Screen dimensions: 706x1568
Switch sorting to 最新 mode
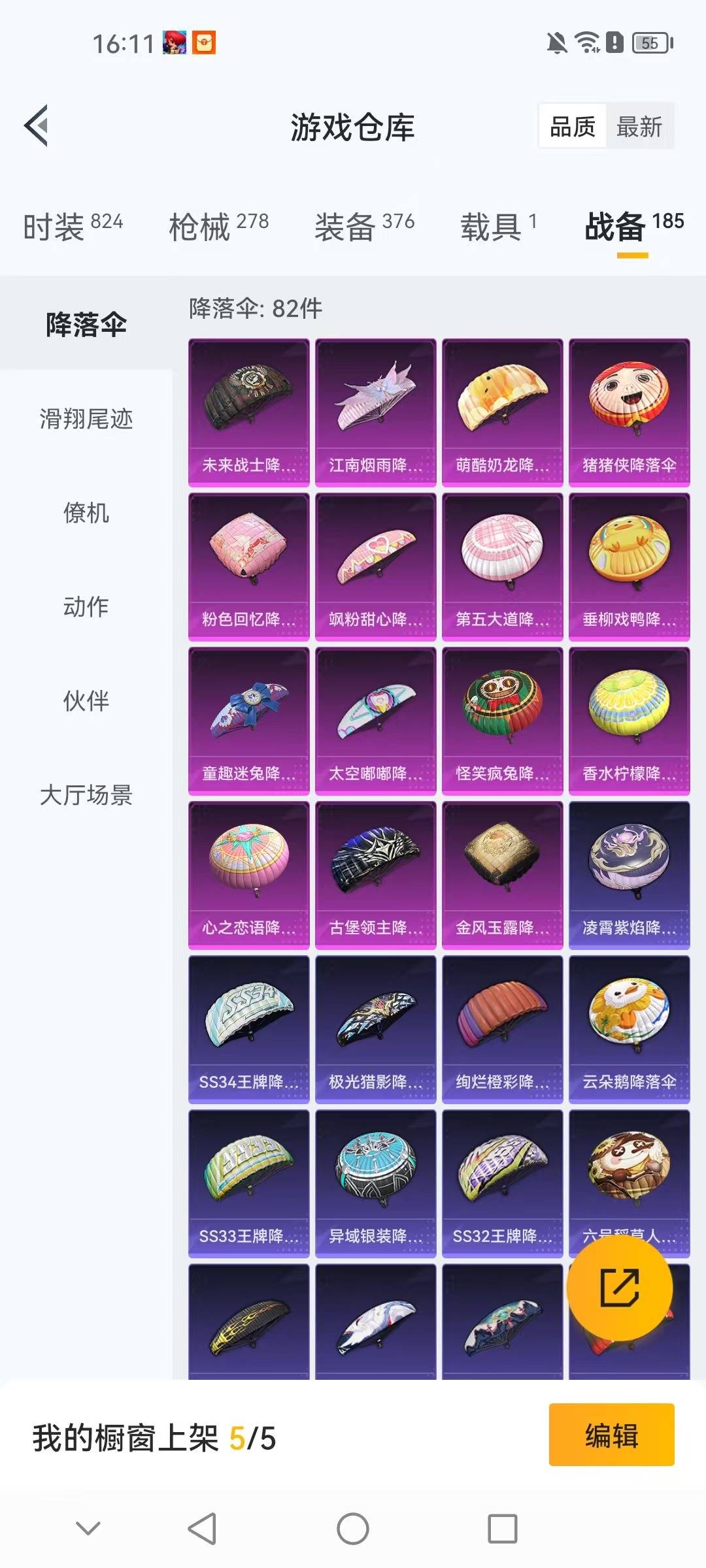point(639,127)
